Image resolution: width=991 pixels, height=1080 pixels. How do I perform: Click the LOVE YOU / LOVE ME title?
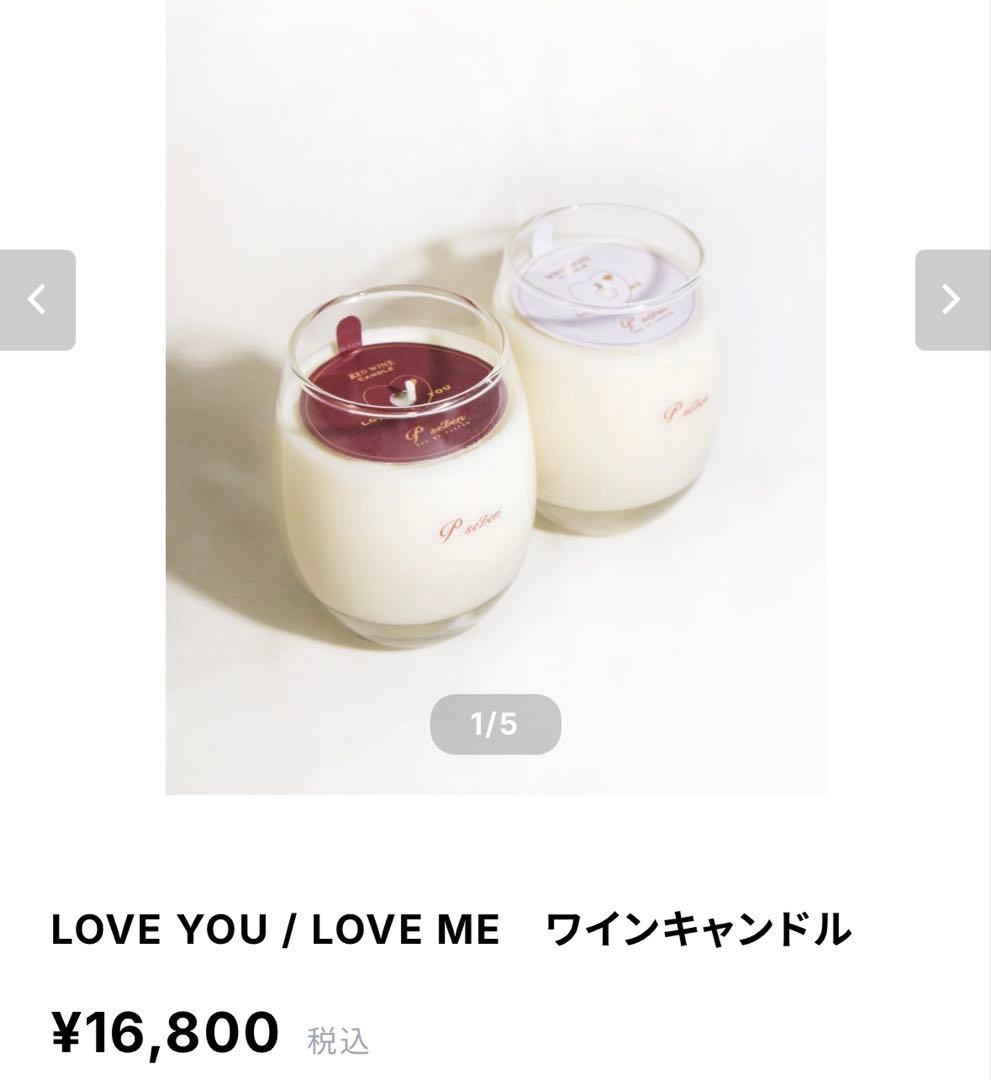276,928
